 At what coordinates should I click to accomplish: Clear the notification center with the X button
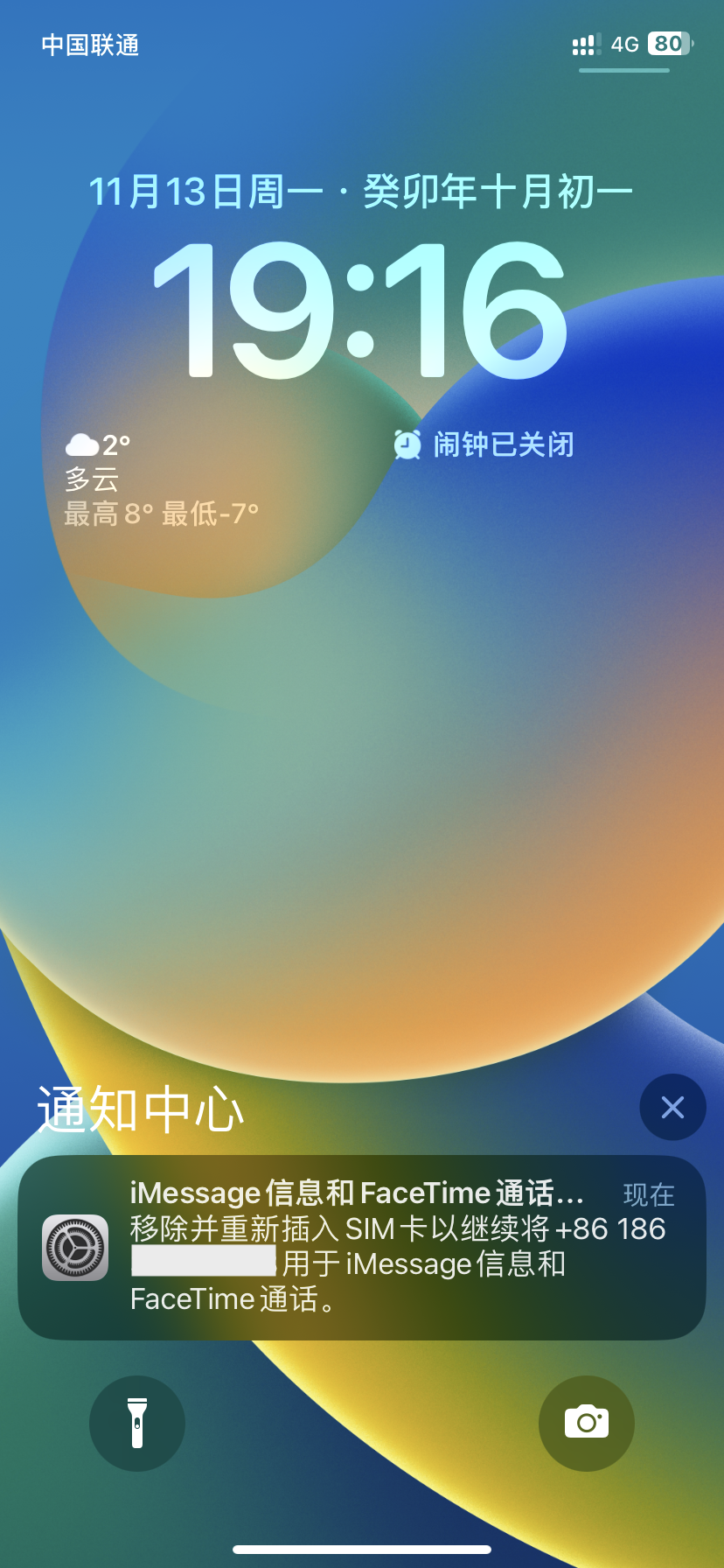click(672, 1107)
